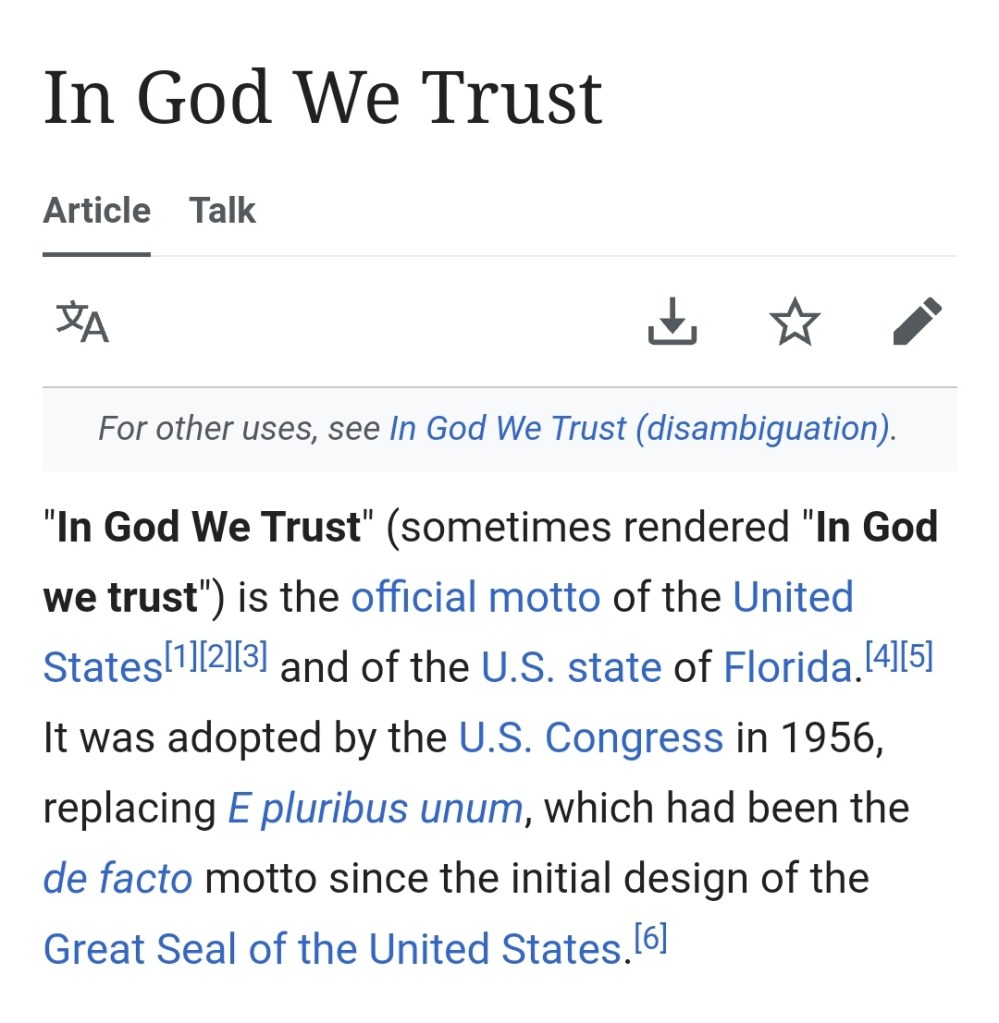
Task: Follow the official motto link
Action: [x=475, y=597]
